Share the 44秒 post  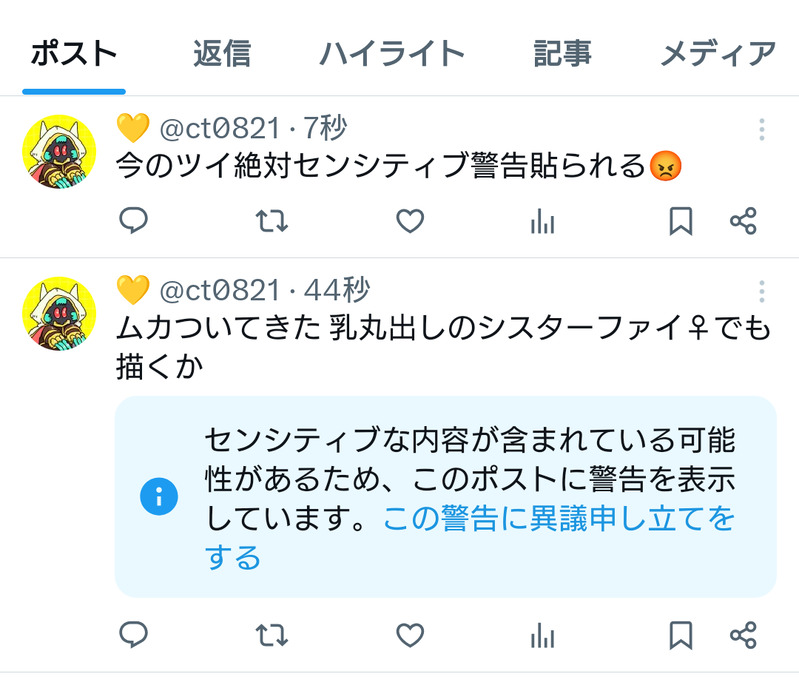click(x=743, y=635)
